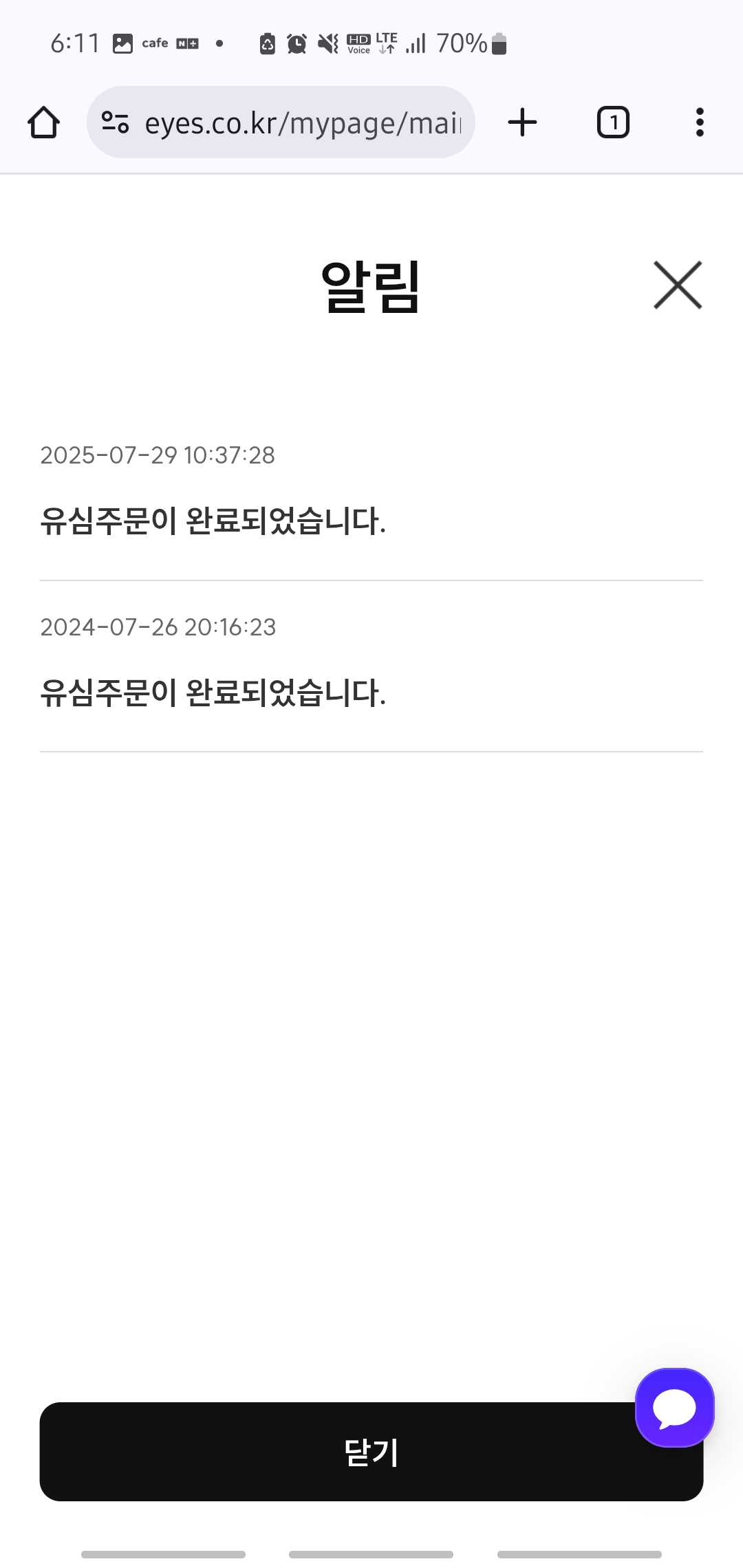Screen dimensions: 743x1568
Task: Close the 알림 panel with the X icon
Action: pyautogui.click(x=678, y=285)
